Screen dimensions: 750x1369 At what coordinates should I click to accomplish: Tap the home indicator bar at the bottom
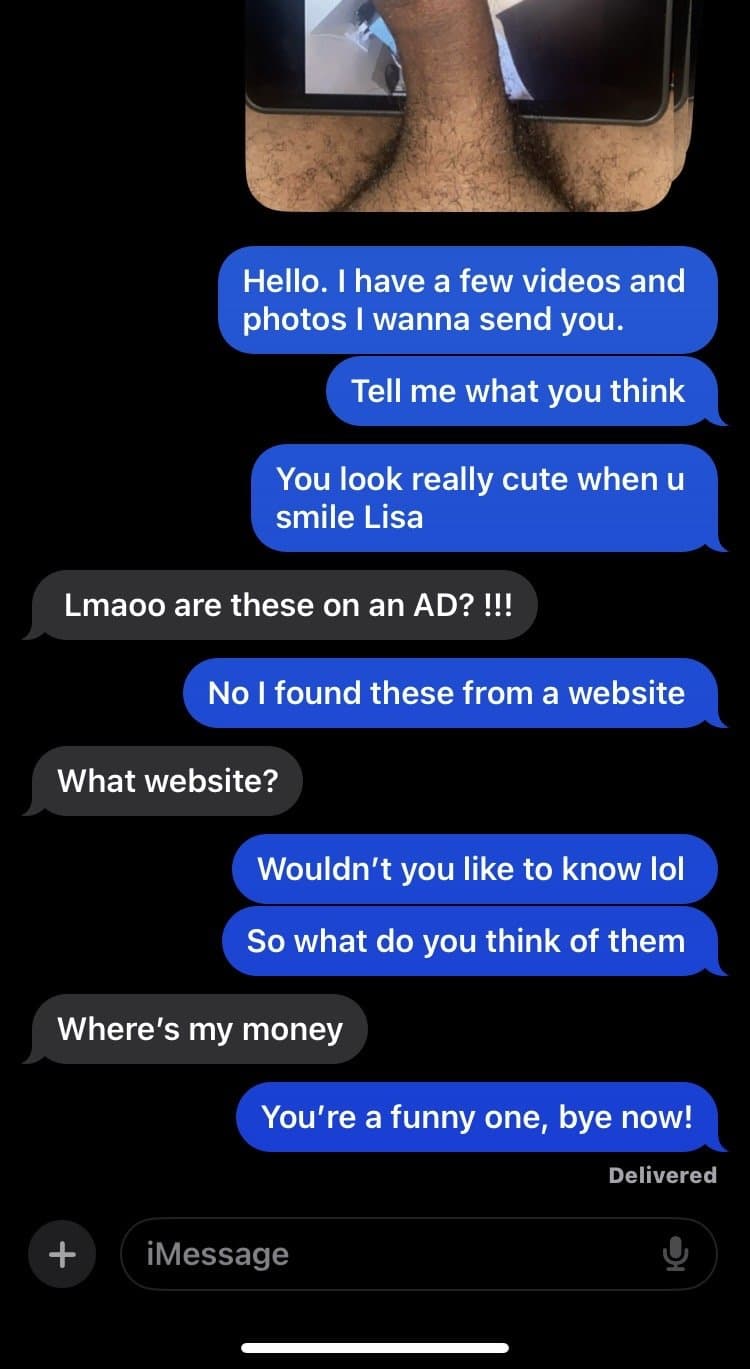pyautogui.click(x=375, y=1346)
